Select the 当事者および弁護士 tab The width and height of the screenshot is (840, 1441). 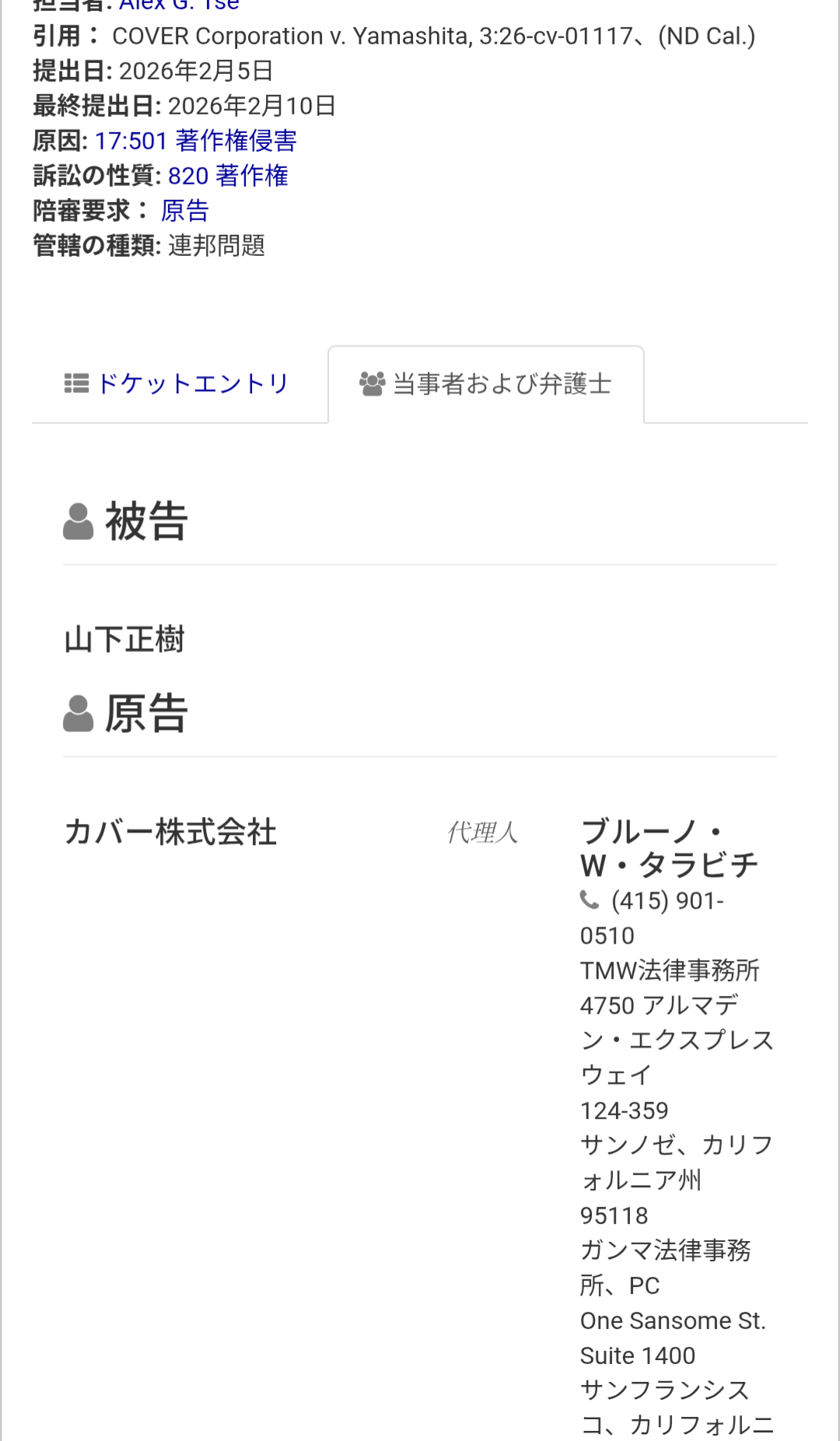(486, 384)
